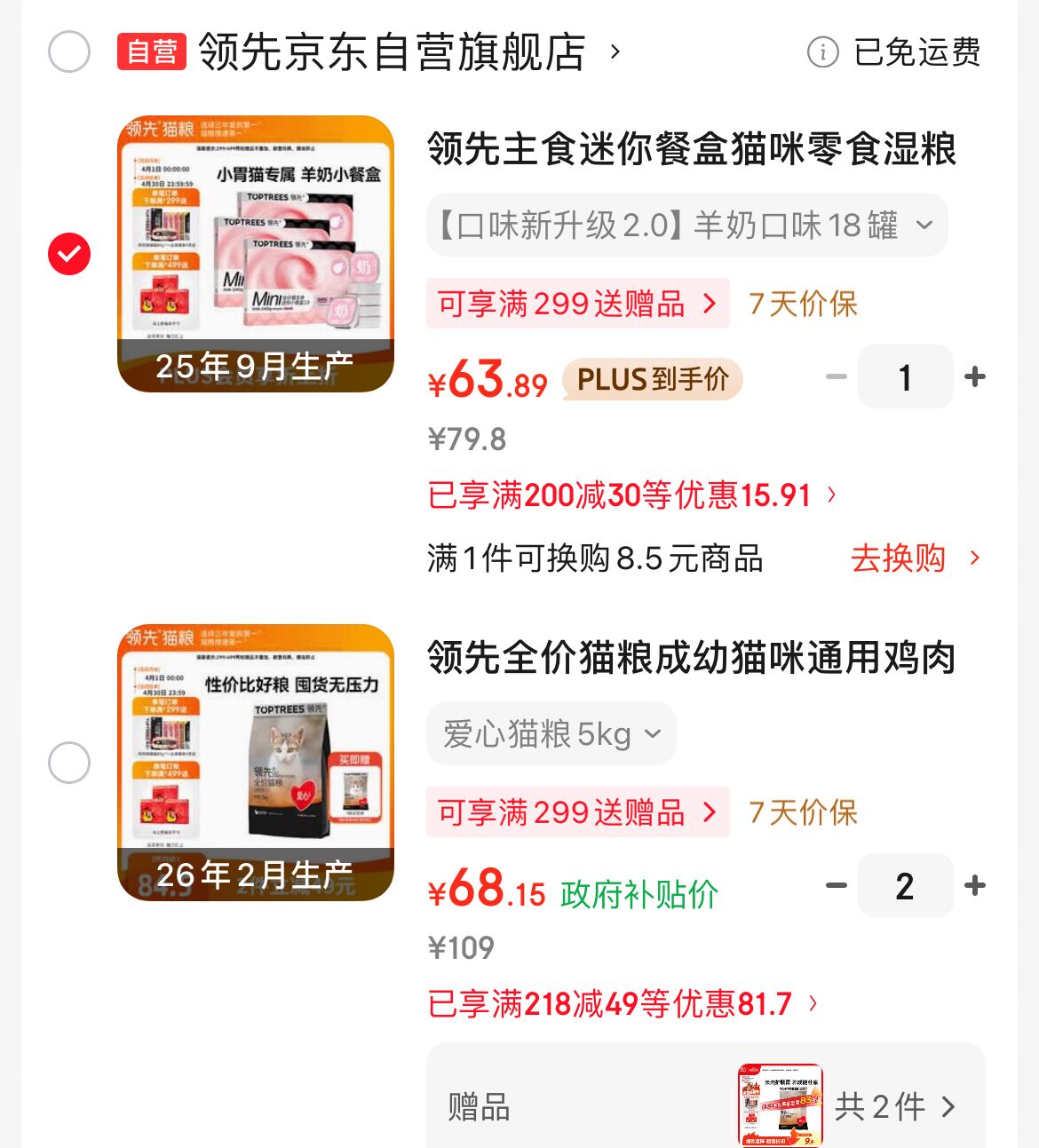Increase quantity of 领先主食迷你餐盒
The image size is (1039, 1148).
coord(975,377)
